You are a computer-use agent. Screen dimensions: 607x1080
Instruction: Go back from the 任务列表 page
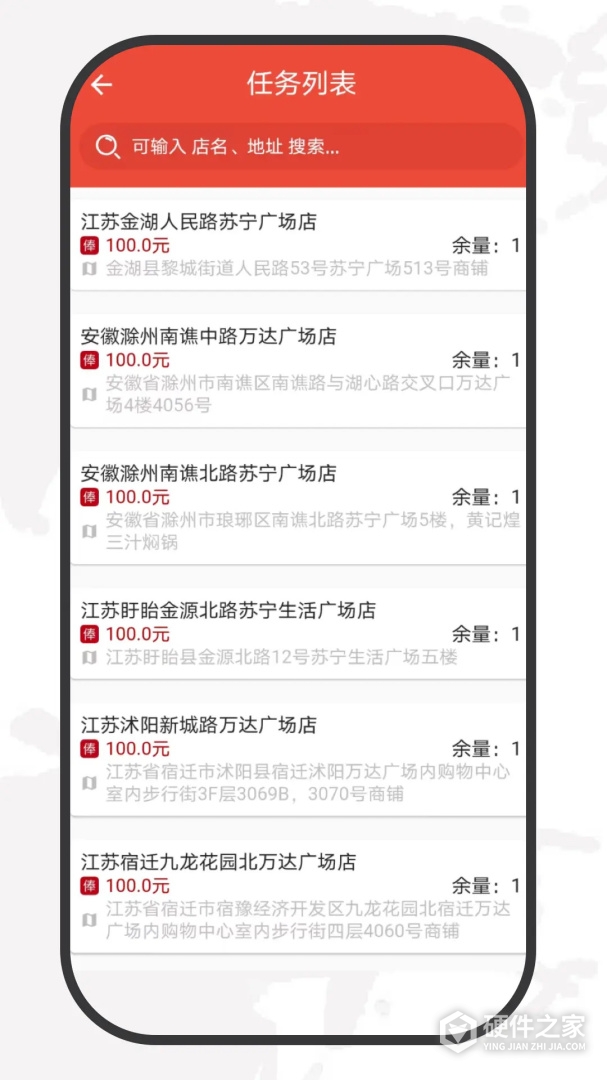pyautogui.click(x=102, y=85)
